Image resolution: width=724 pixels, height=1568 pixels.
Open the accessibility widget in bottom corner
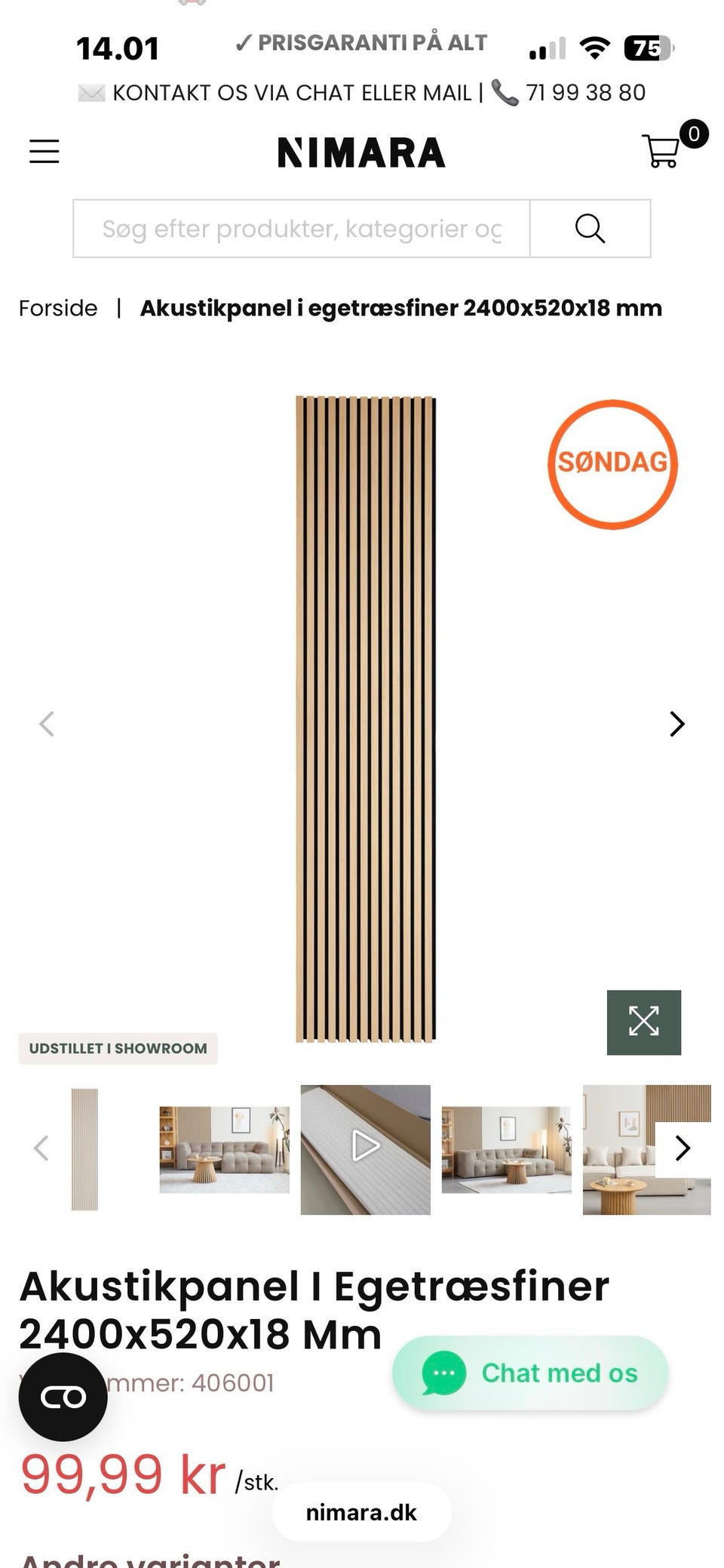63,1396
